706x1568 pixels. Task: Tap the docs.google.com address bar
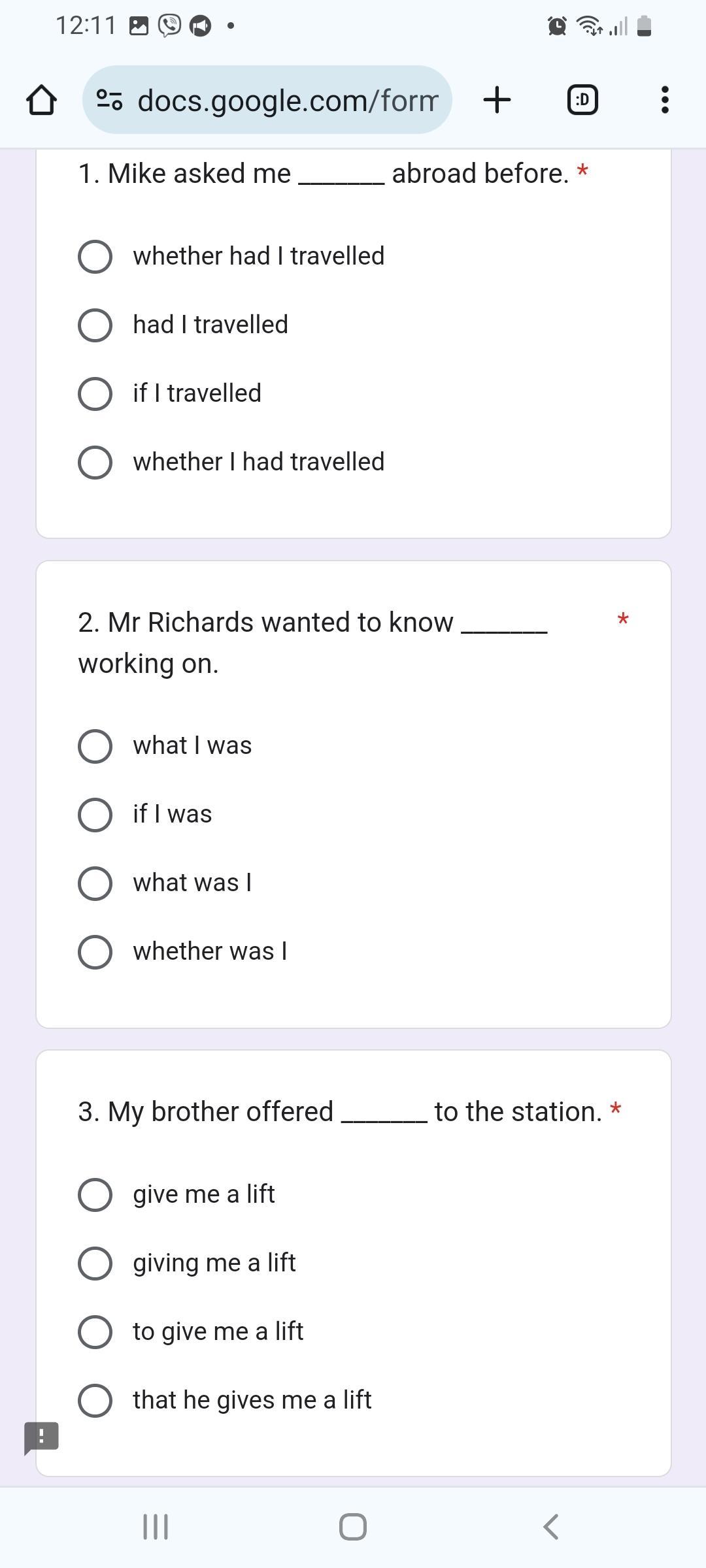267,100
